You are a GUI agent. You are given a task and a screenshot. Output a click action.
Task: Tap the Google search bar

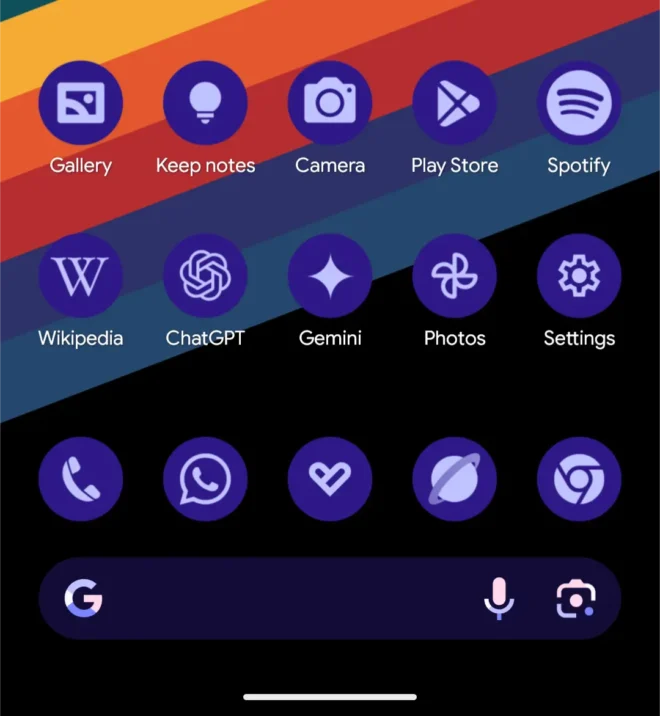(290, 599)
